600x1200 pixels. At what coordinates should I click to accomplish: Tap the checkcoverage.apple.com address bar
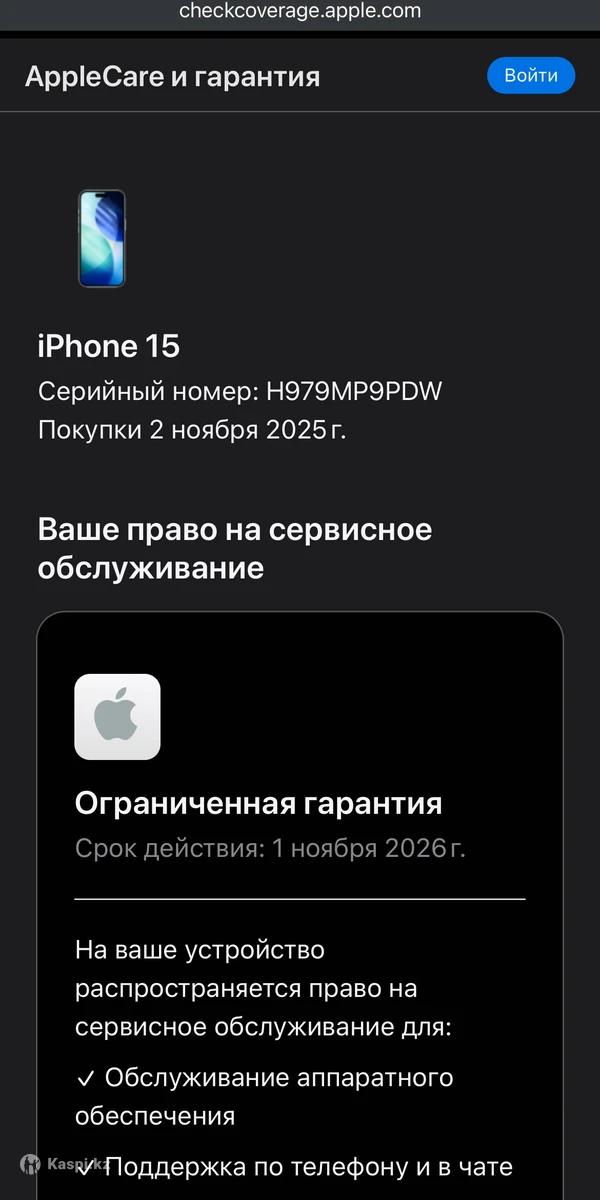300,12
